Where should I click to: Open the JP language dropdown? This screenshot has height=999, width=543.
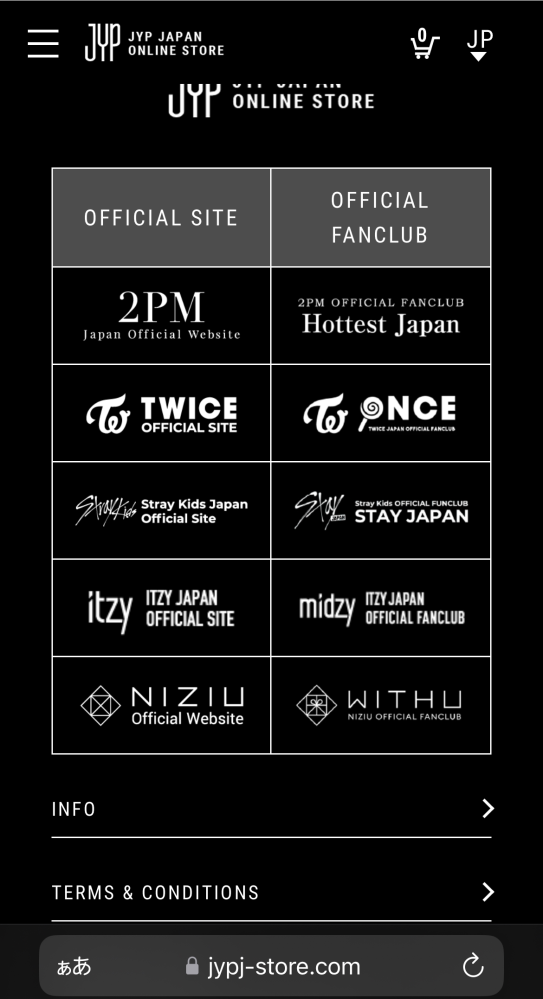(x=479, y=45)
